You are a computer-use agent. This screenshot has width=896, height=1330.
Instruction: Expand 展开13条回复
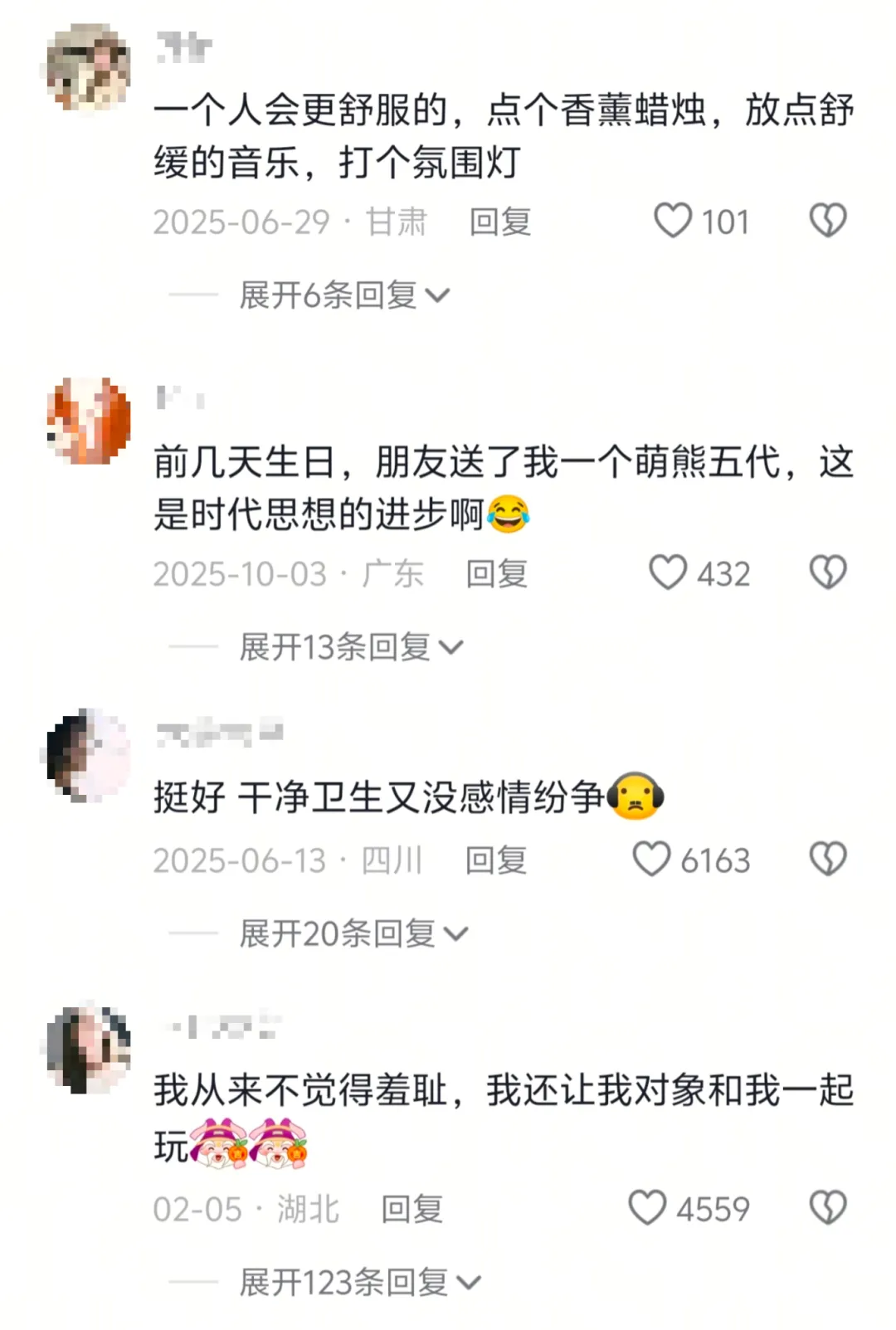point(350,646)
